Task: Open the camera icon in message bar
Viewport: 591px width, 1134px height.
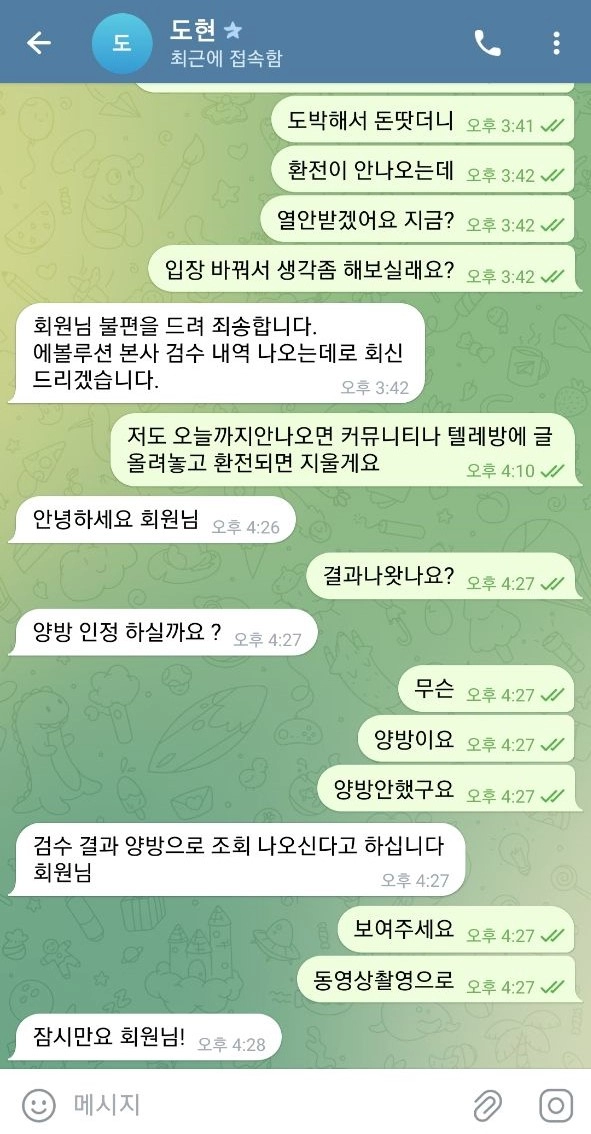Action: pyautogui.click(x=556, y=1105)
